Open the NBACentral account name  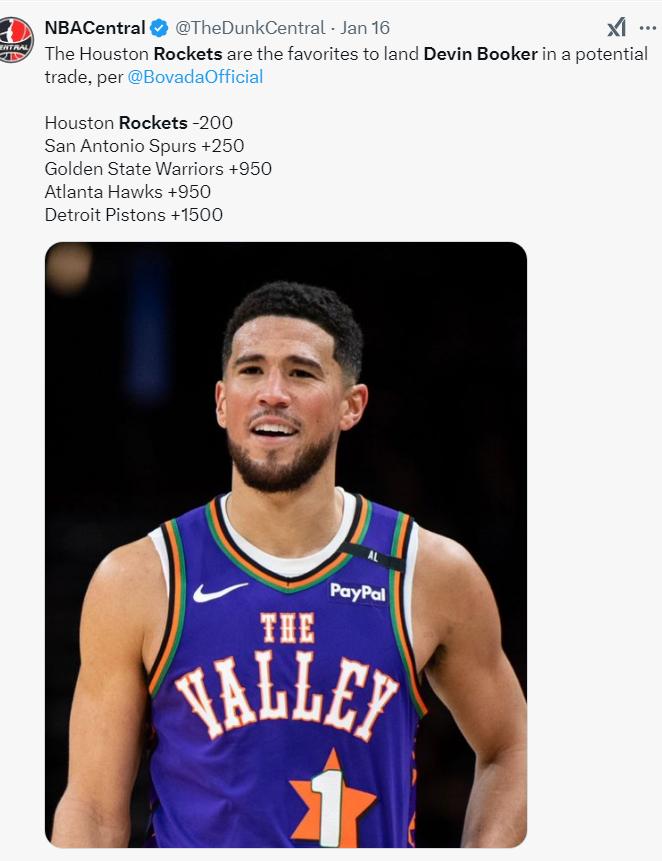95,28
